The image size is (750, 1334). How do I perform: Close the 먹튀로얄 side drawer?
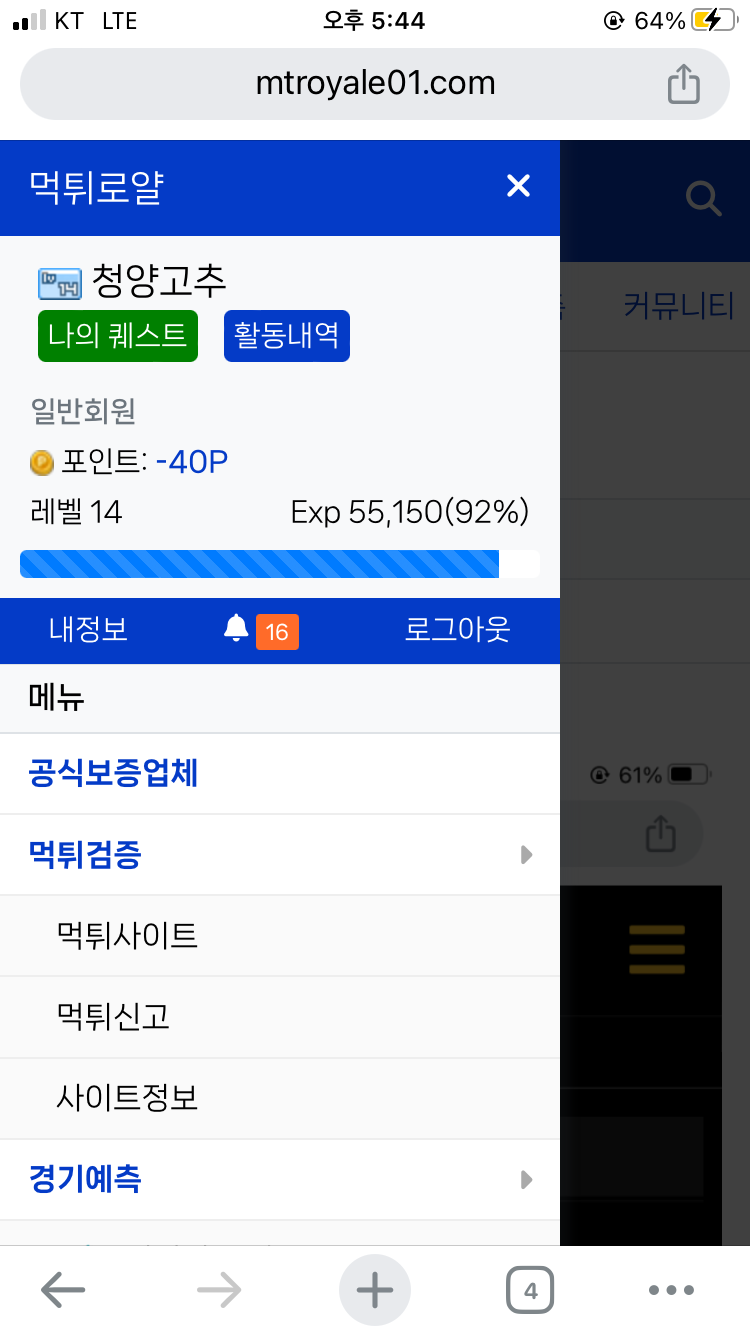518,186
